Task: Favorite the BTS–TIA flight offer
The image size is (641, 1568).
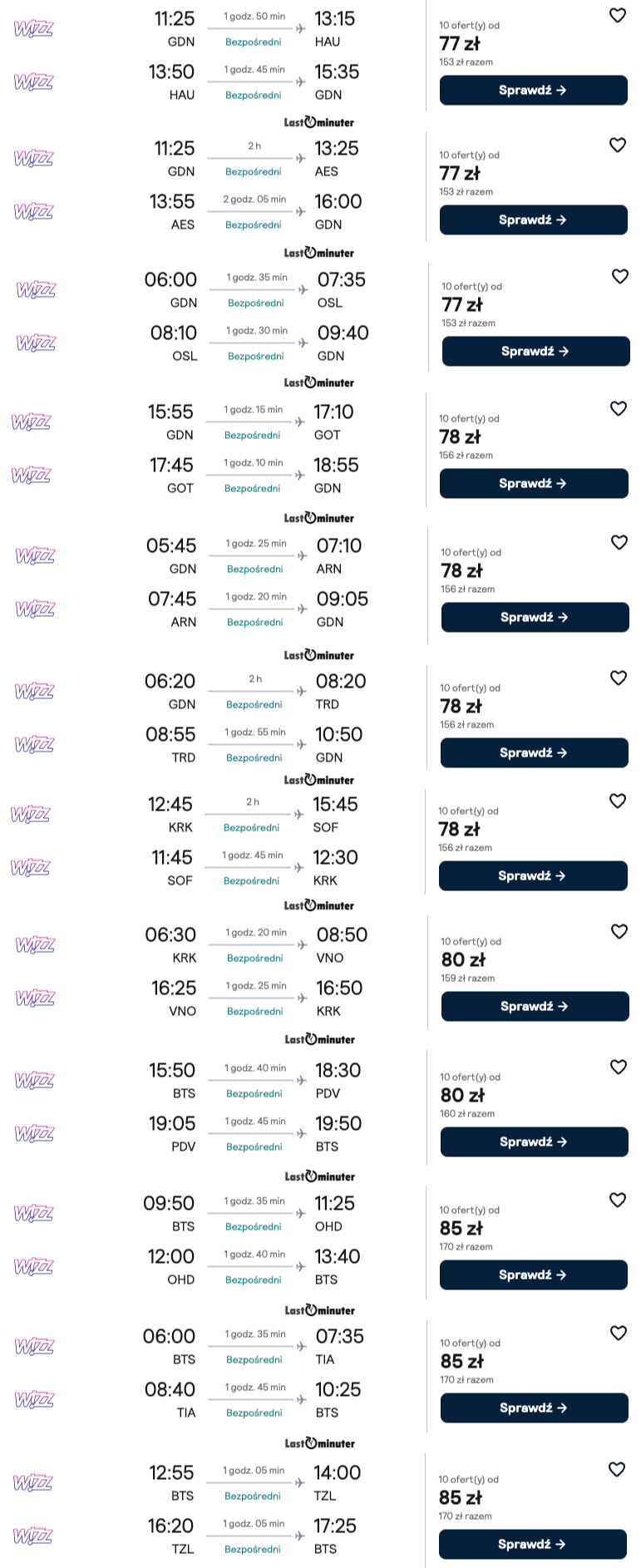Action: point(619,1334)
